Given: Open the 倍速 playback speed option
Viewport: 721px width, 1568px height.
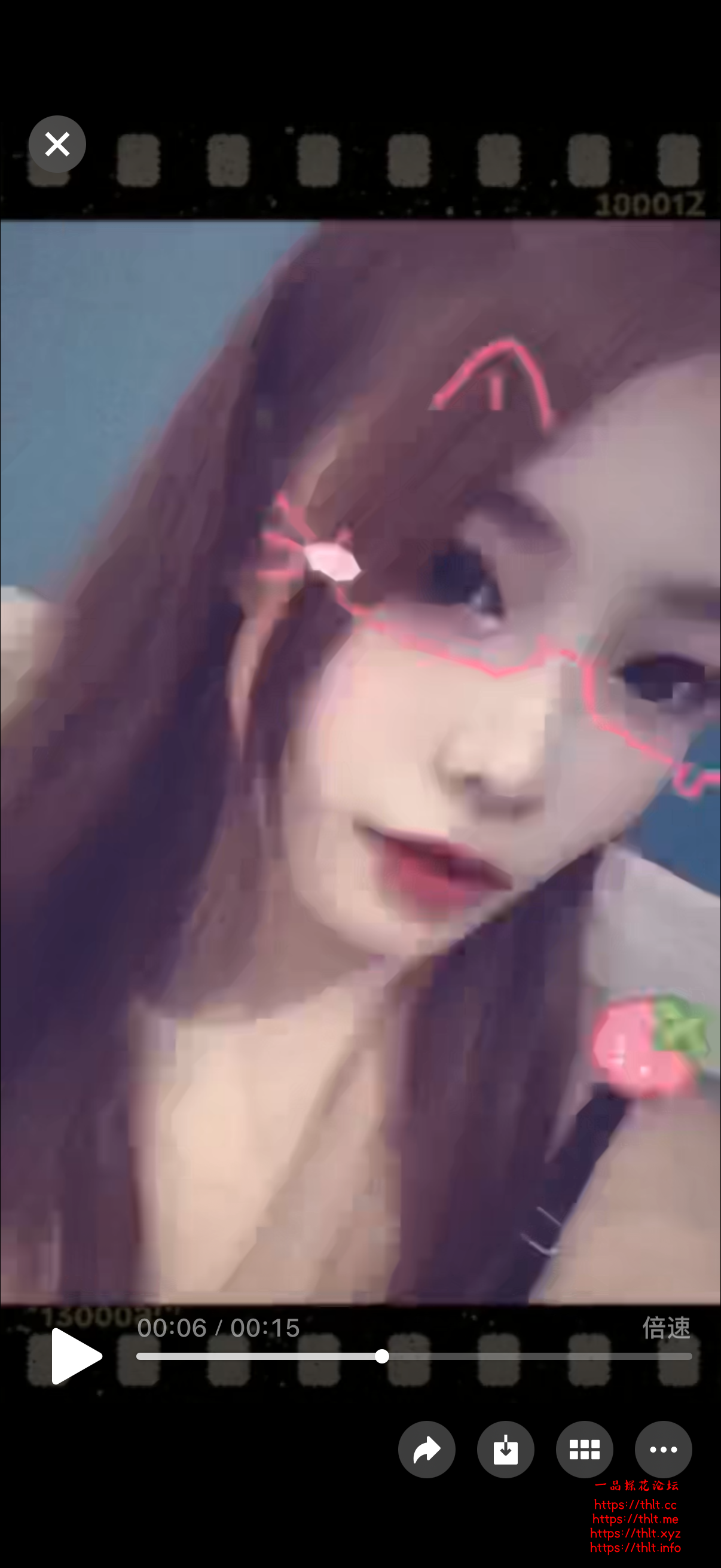Looking at the screenshot, I should [x=666, y=1328].
